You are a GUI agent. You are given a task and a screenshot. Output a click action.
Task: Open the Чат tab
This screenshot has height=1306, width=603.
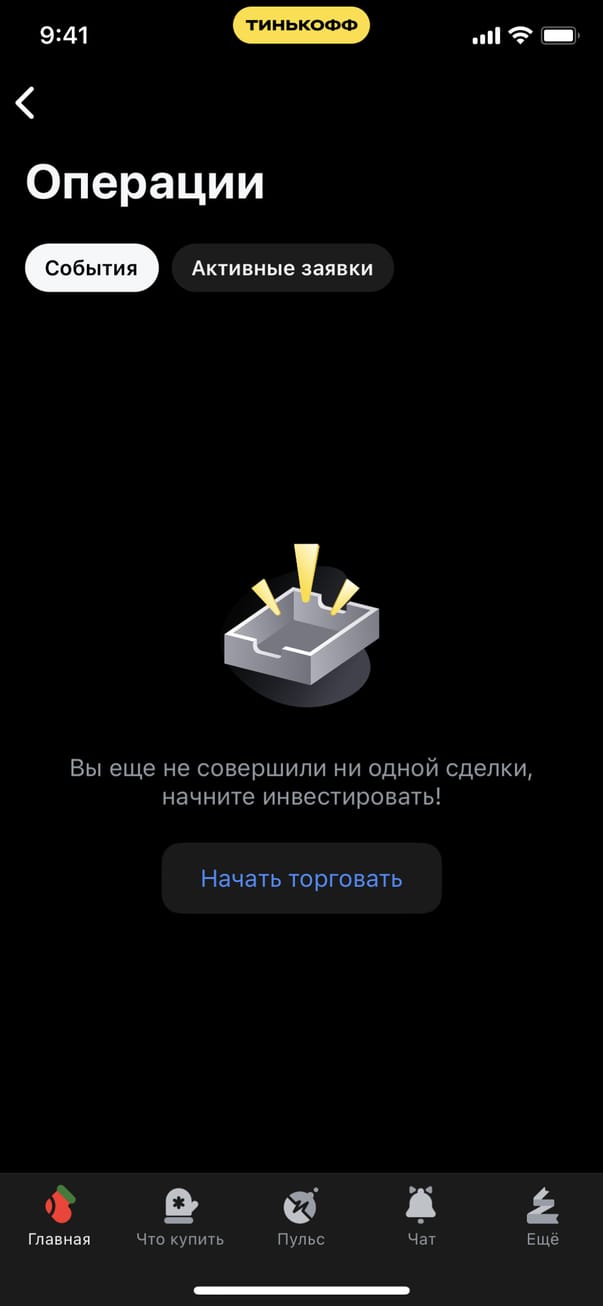click(x=421, y=1215)
